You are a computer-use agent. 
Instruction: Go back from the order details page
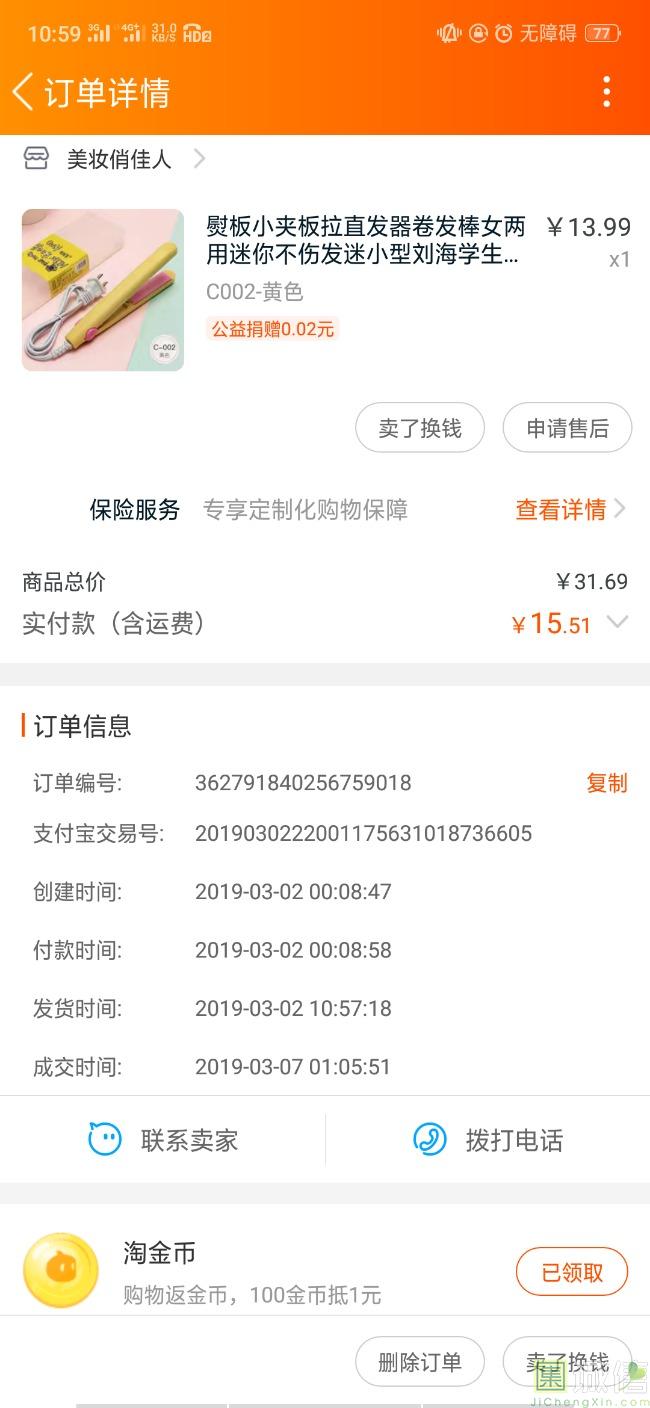(24, 92)
